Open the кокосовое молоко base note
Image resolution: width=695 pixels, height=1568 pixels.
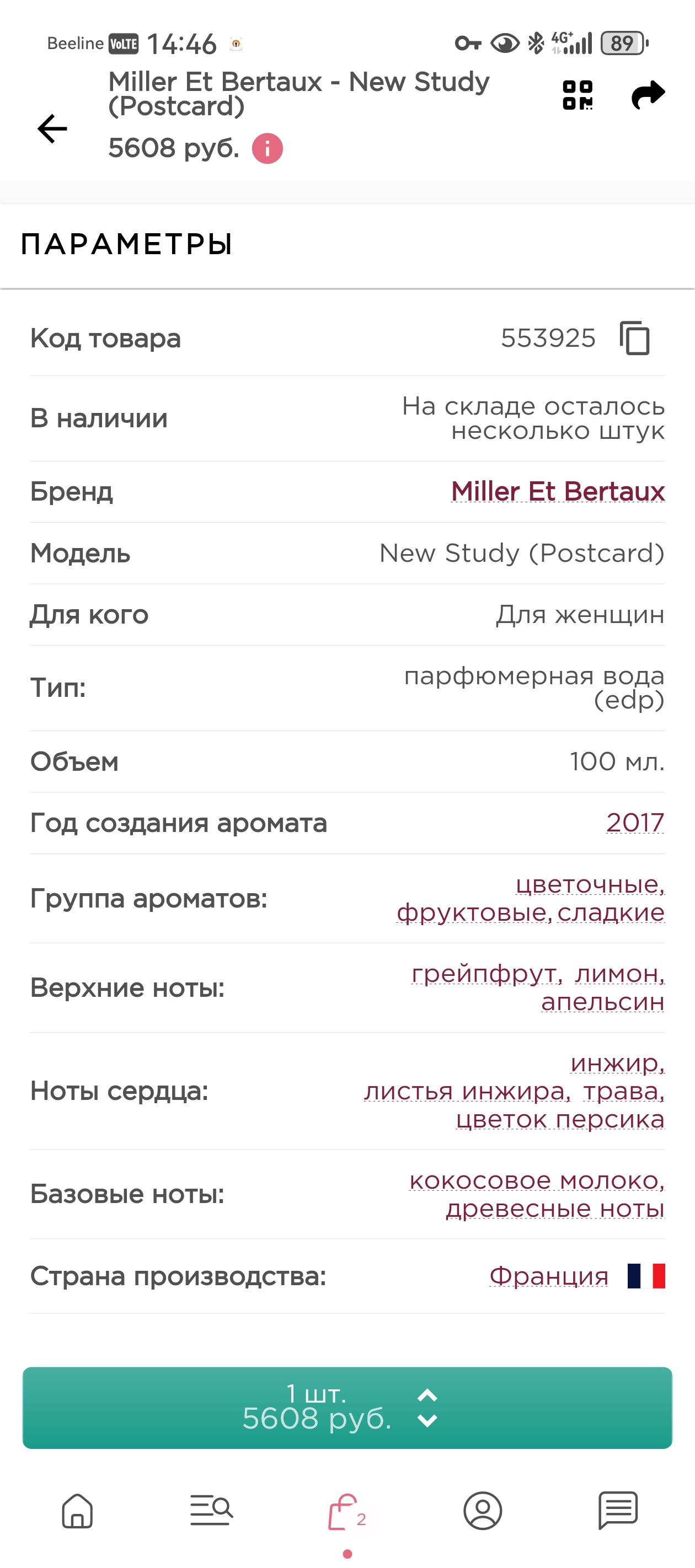536,1180
